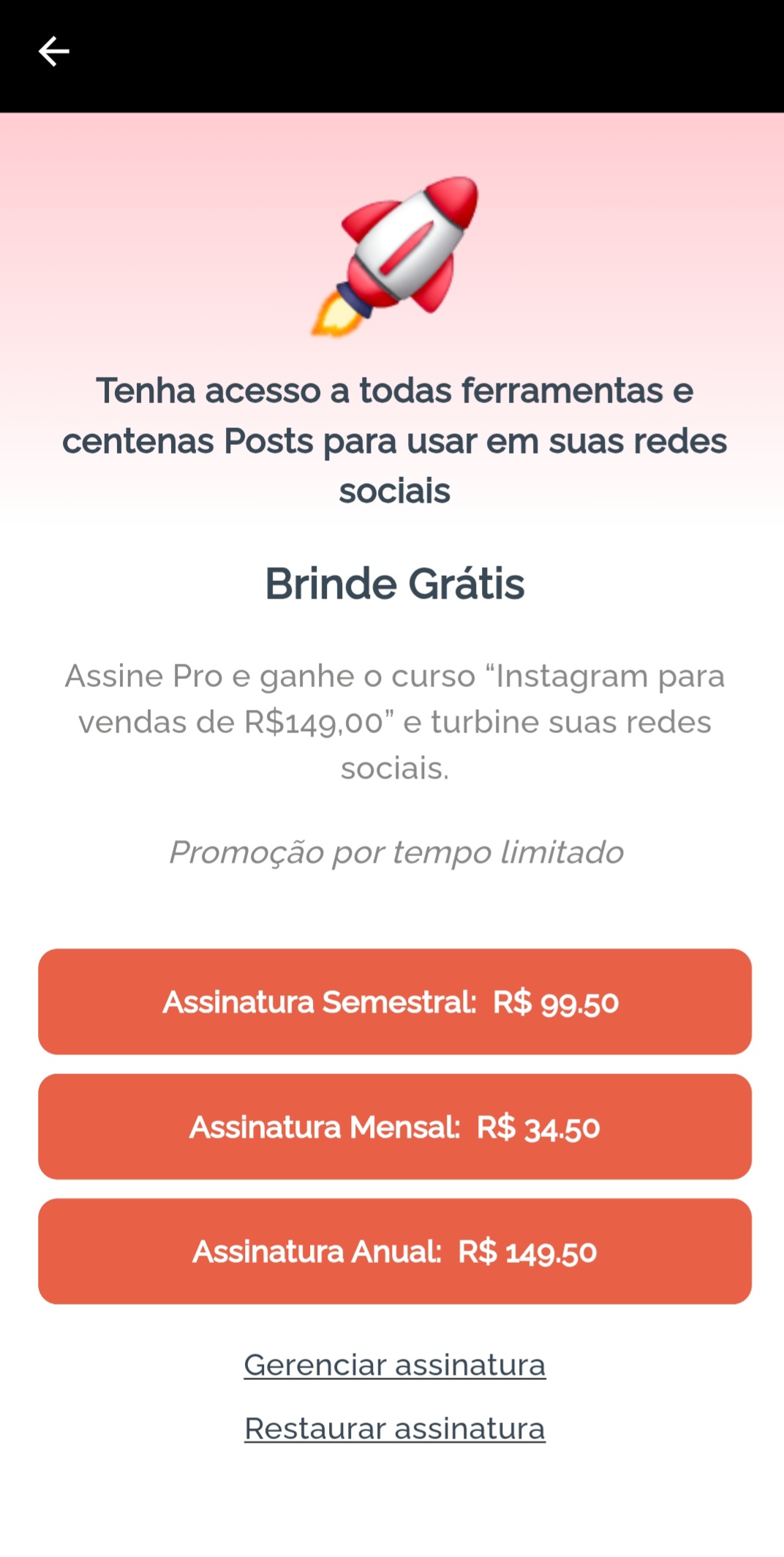Go back using the top arrow
This screenshot has width=784, height=1557.
(x=53, y=52)
